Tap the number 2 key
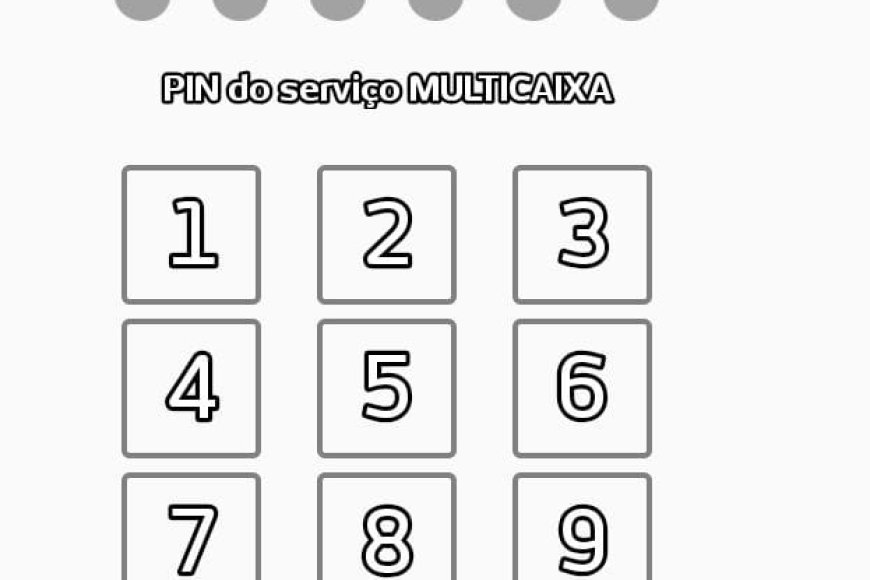 pos(387,234)
